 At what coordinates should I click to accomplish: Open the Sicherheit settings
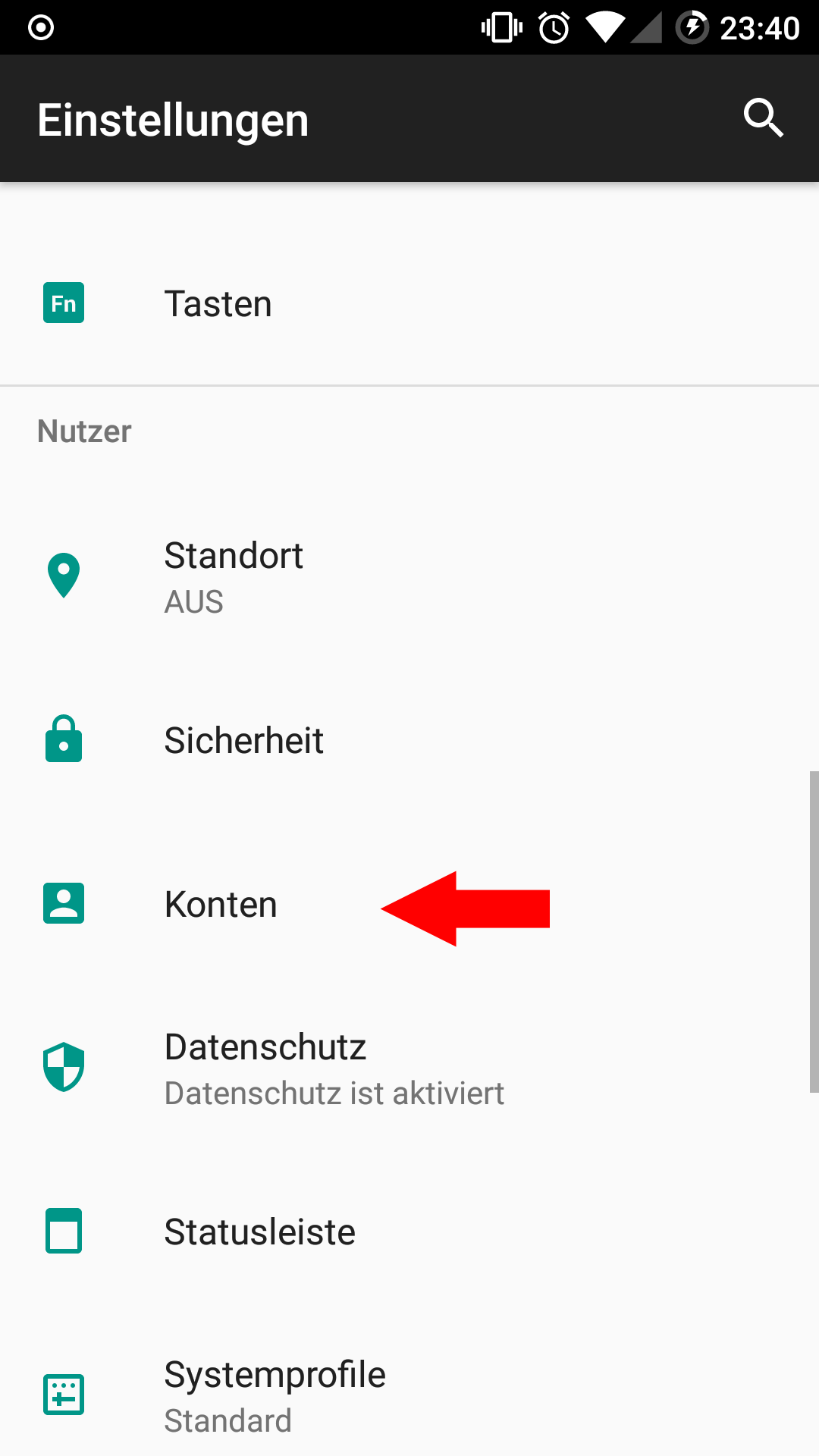click(x=409, y=740)
